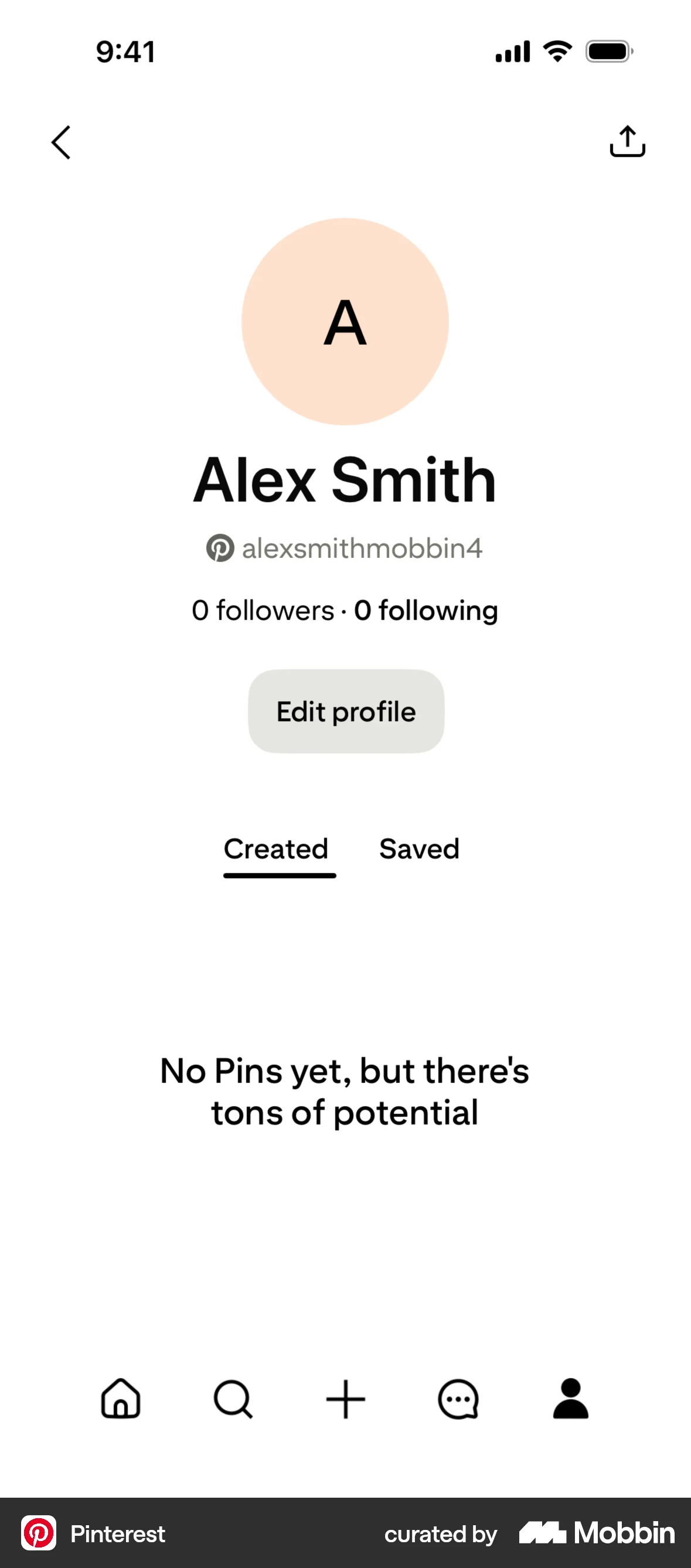Select the circular avatar with letter A

point(345,323)
